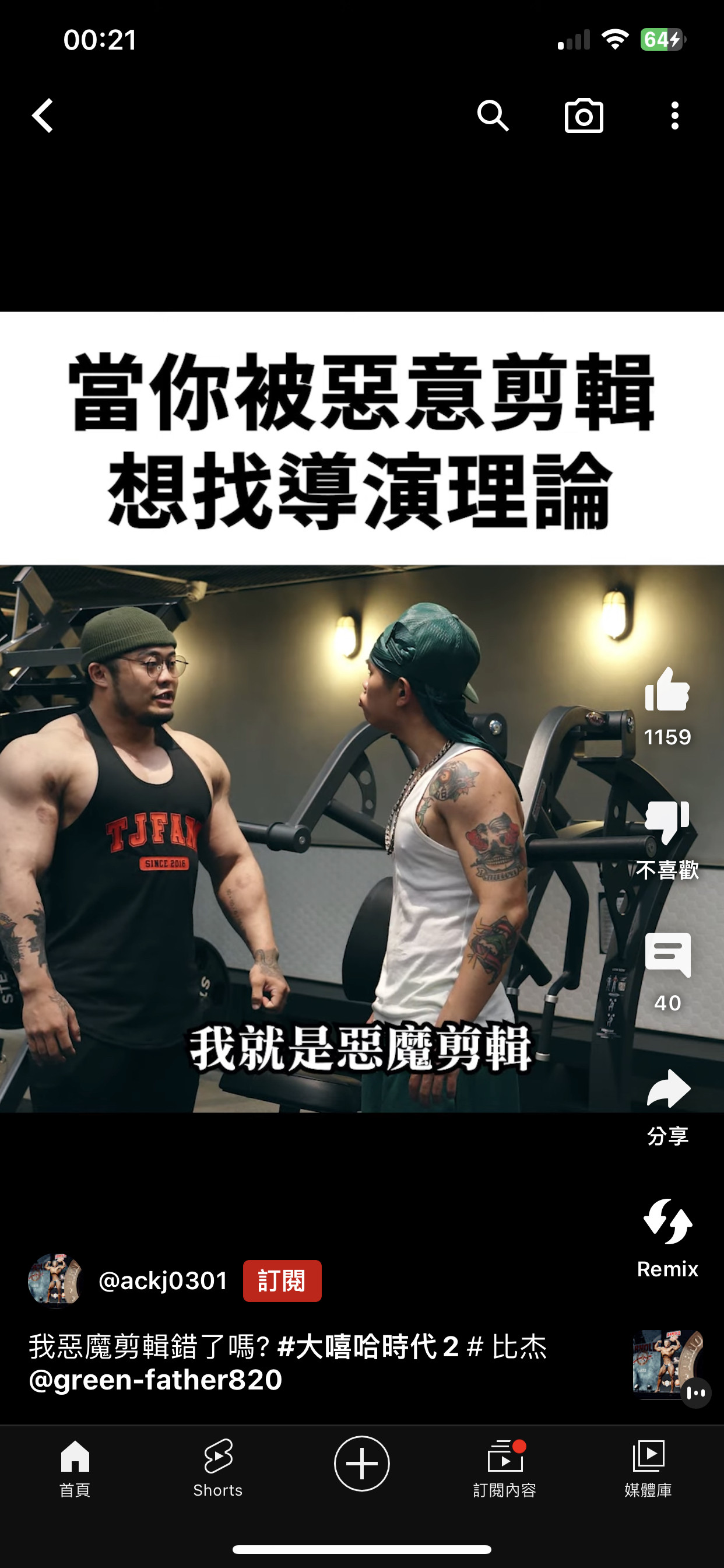Switch to the Shorts tab
Image resolution: width=724 pixels, height=1568 pixels.
tap(218, 1467)
